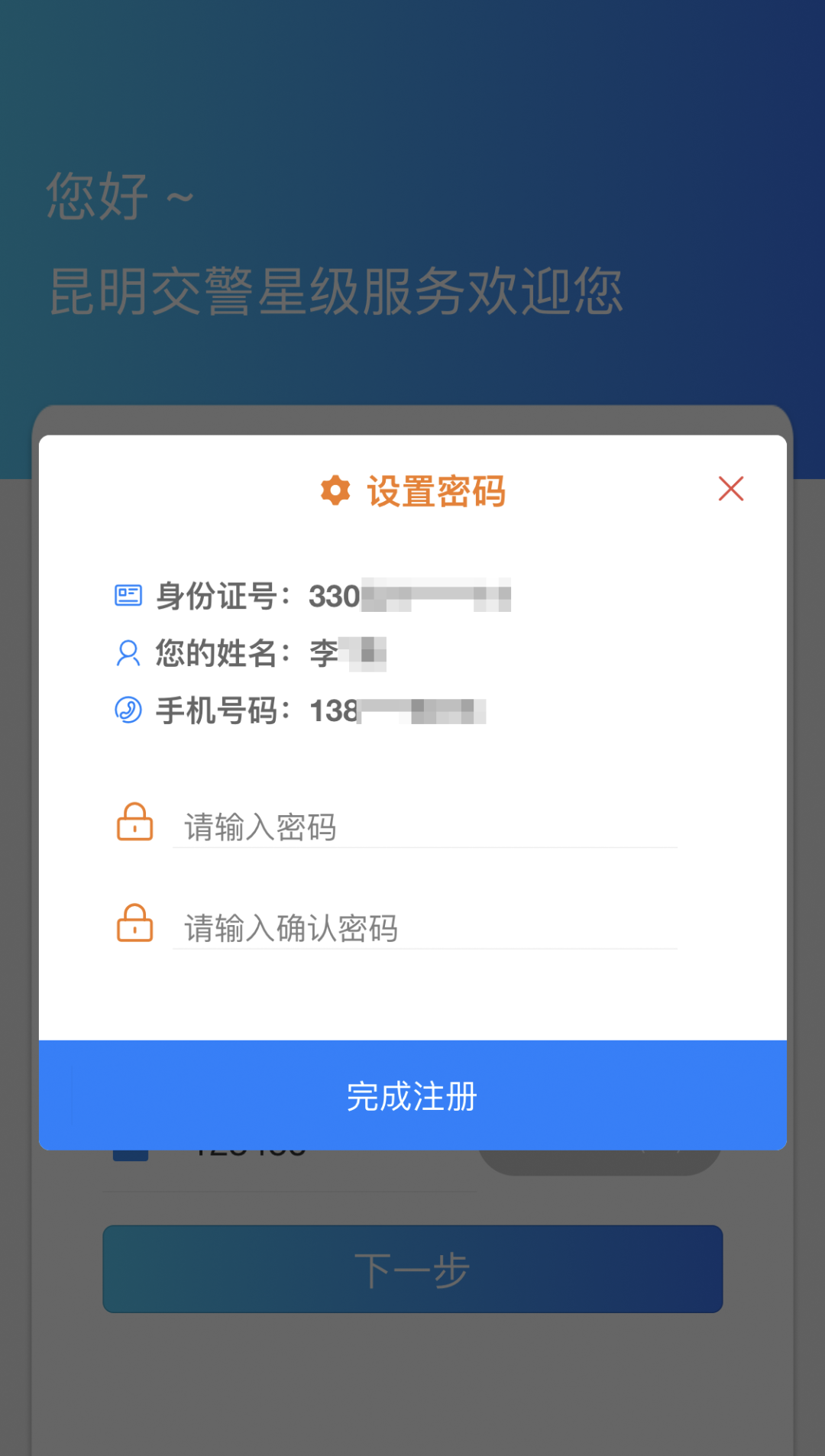
Task: Click the phone icon next to 手机号码
Action: pyautogui.click(x=128, y=710)
